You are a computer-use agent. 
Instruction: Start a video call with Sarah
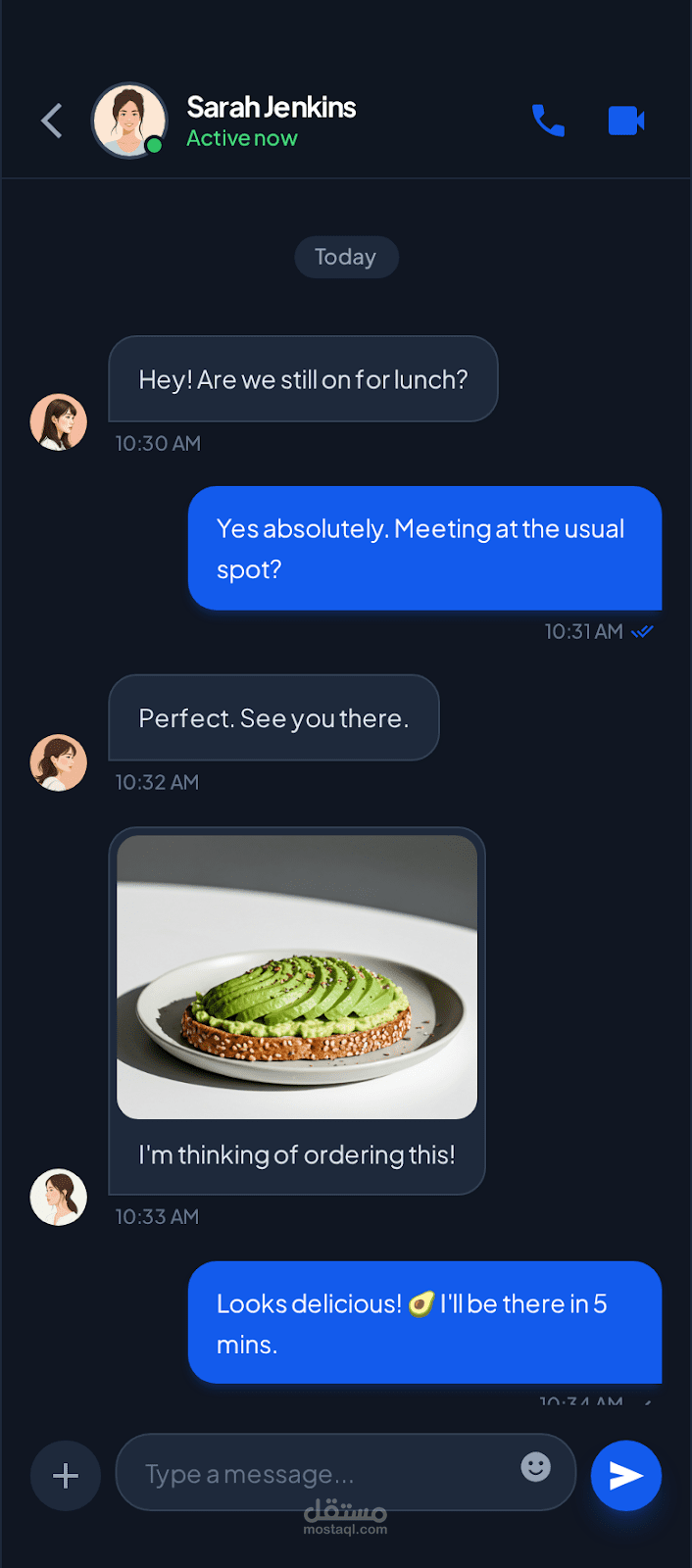point(626,121)
